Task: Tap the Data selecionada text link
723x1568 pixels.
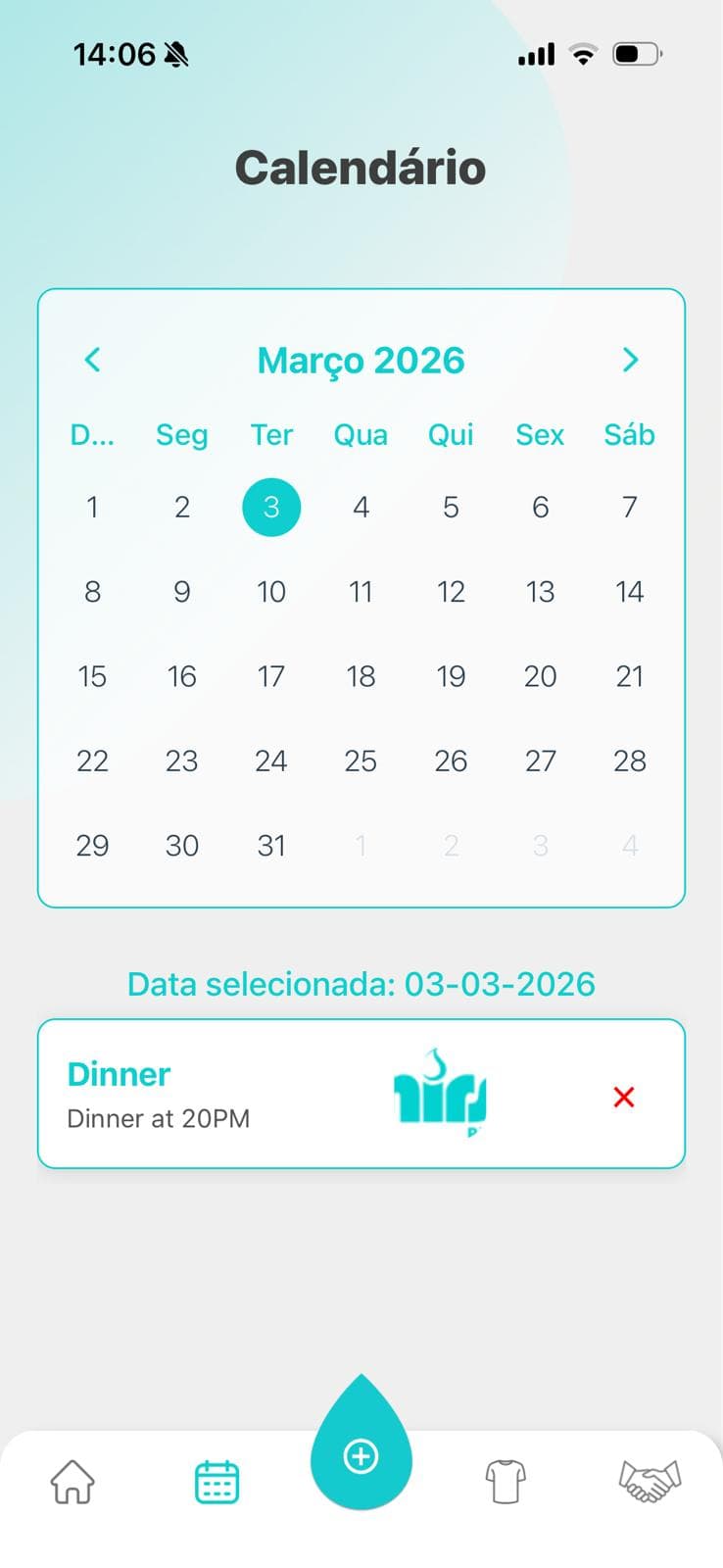Action: 361,983
